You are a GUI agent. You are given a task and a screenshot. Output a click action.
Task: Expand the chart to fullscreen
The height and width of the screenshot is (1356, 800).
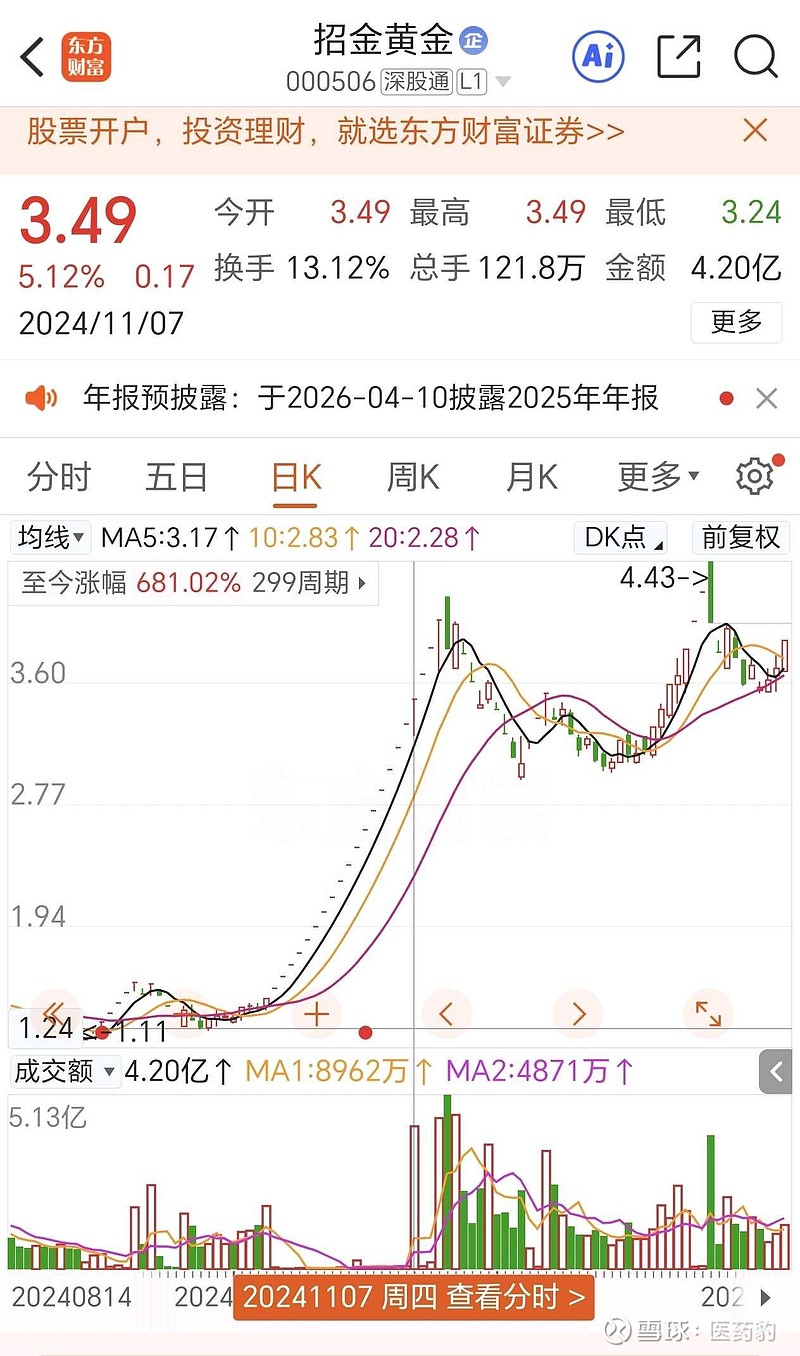(707, 1013)
